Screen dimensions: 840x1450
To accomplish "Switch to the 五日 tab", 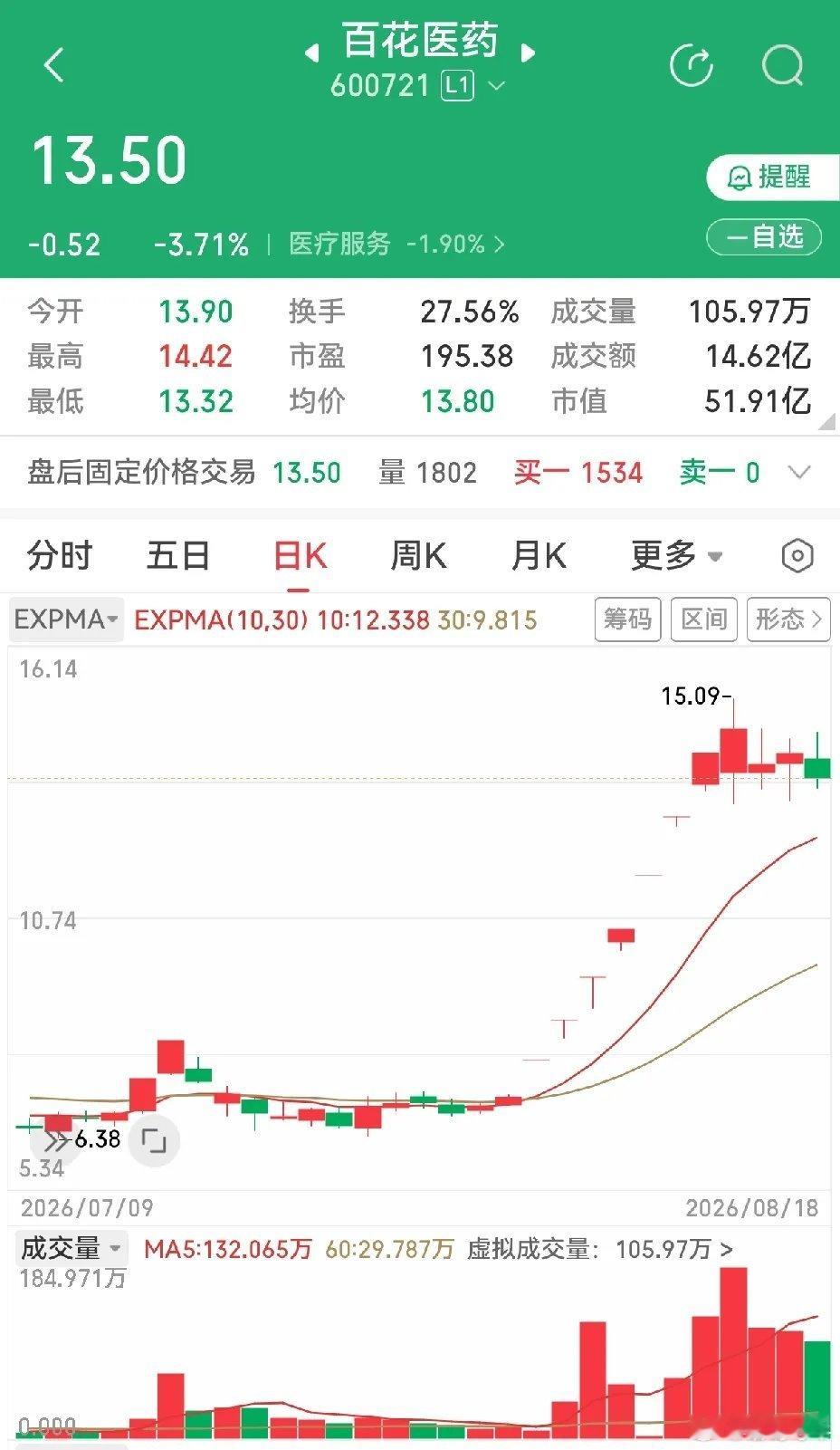I will click(178, 555).
